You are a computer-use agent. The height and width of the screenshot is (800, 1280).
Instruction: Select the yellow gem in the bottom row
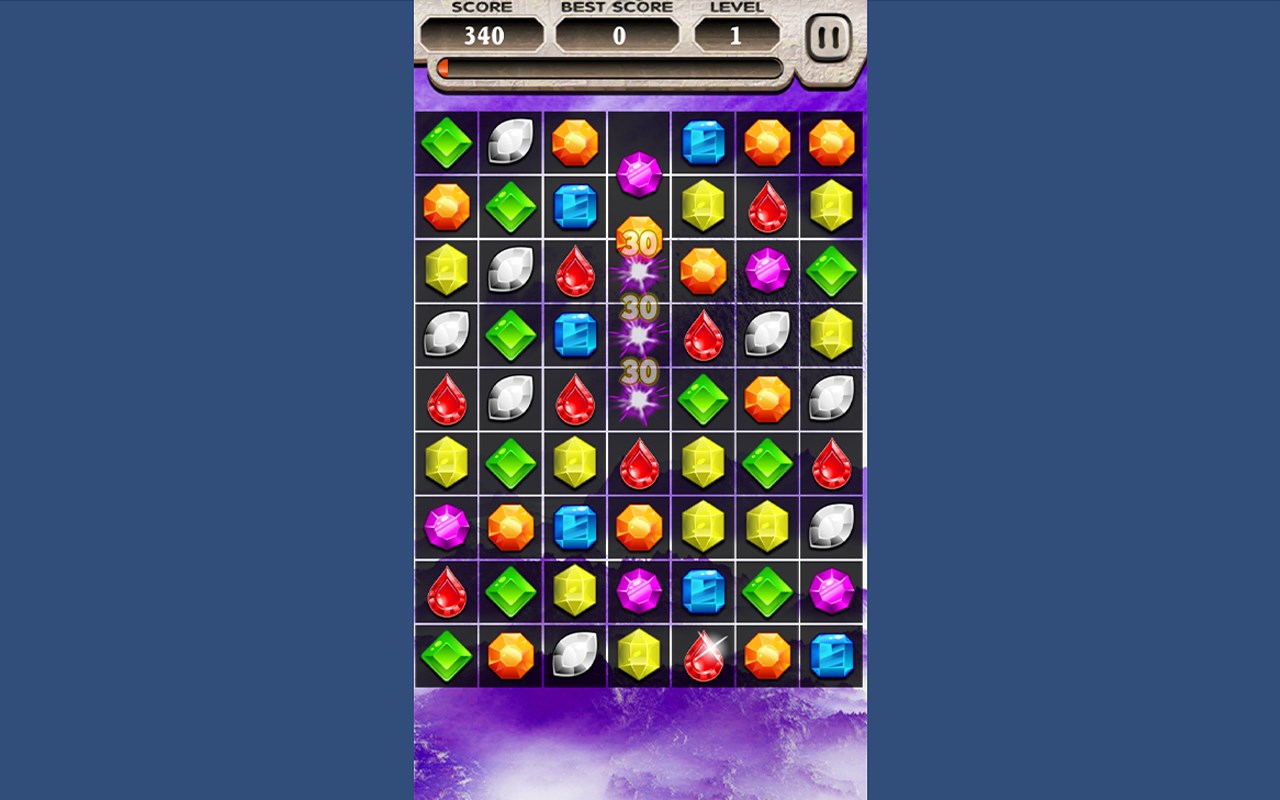[x=639, y=655]
